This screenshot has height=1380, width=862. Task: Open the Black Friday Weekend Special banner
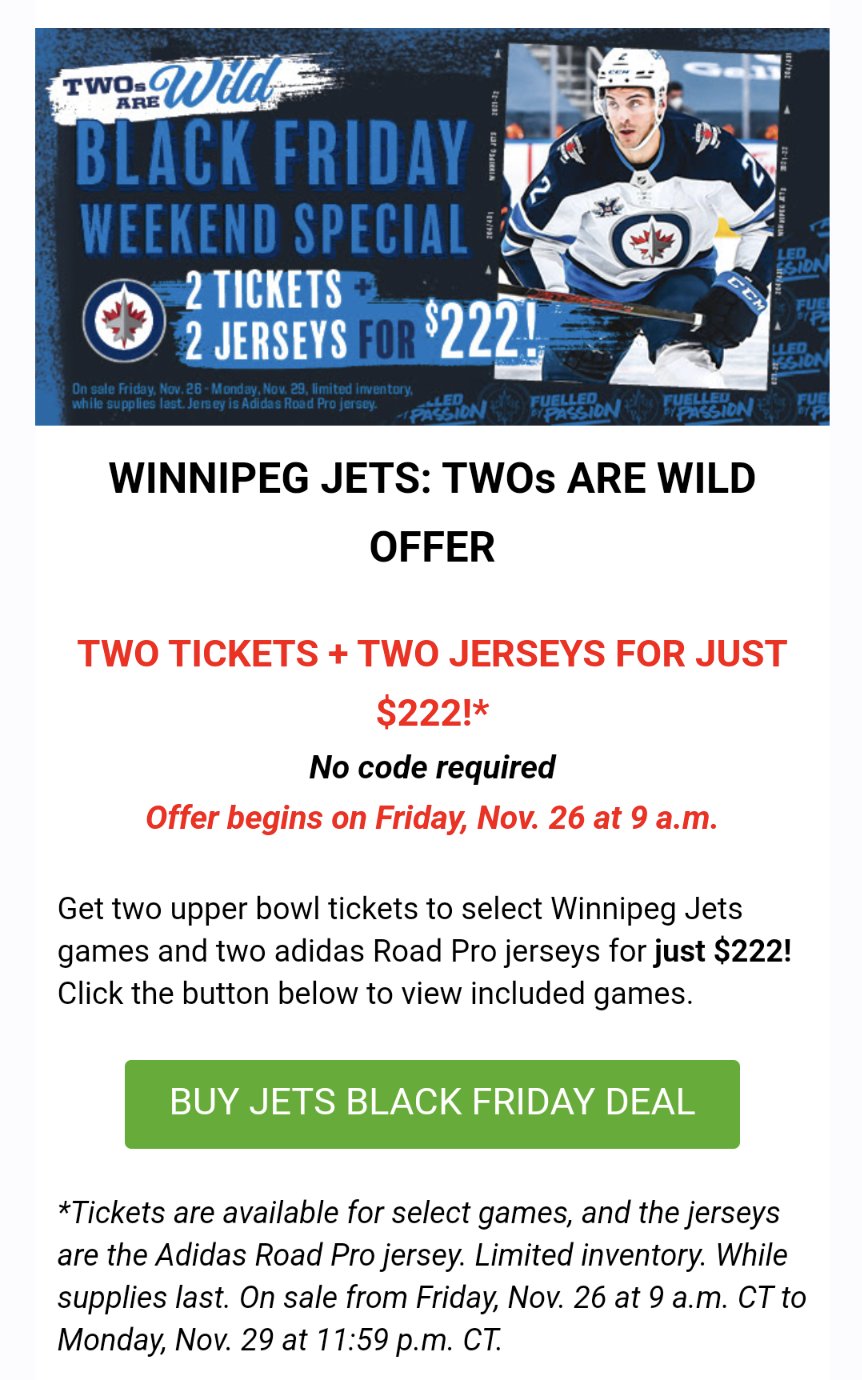coord(432,226)
